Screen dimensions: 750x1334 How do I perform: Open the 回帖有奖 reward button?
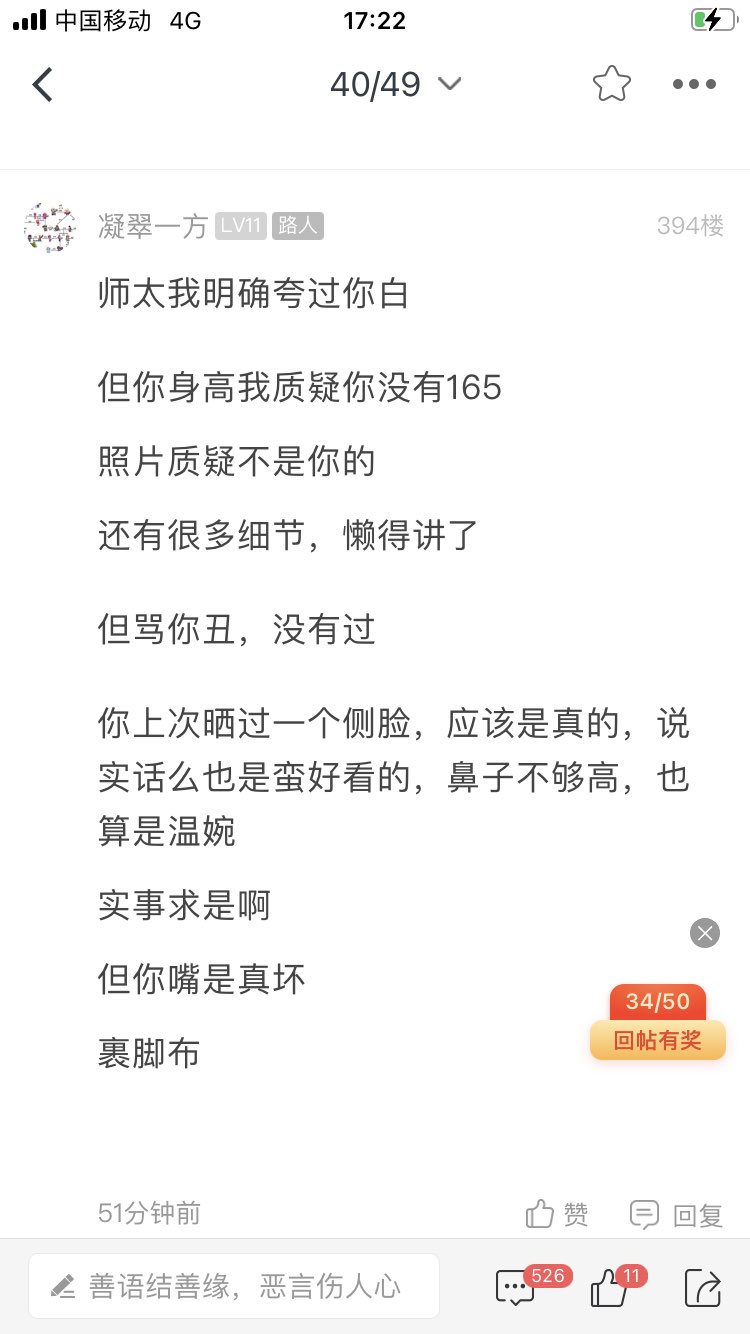pyautogui.click(x=657, y=1040)
